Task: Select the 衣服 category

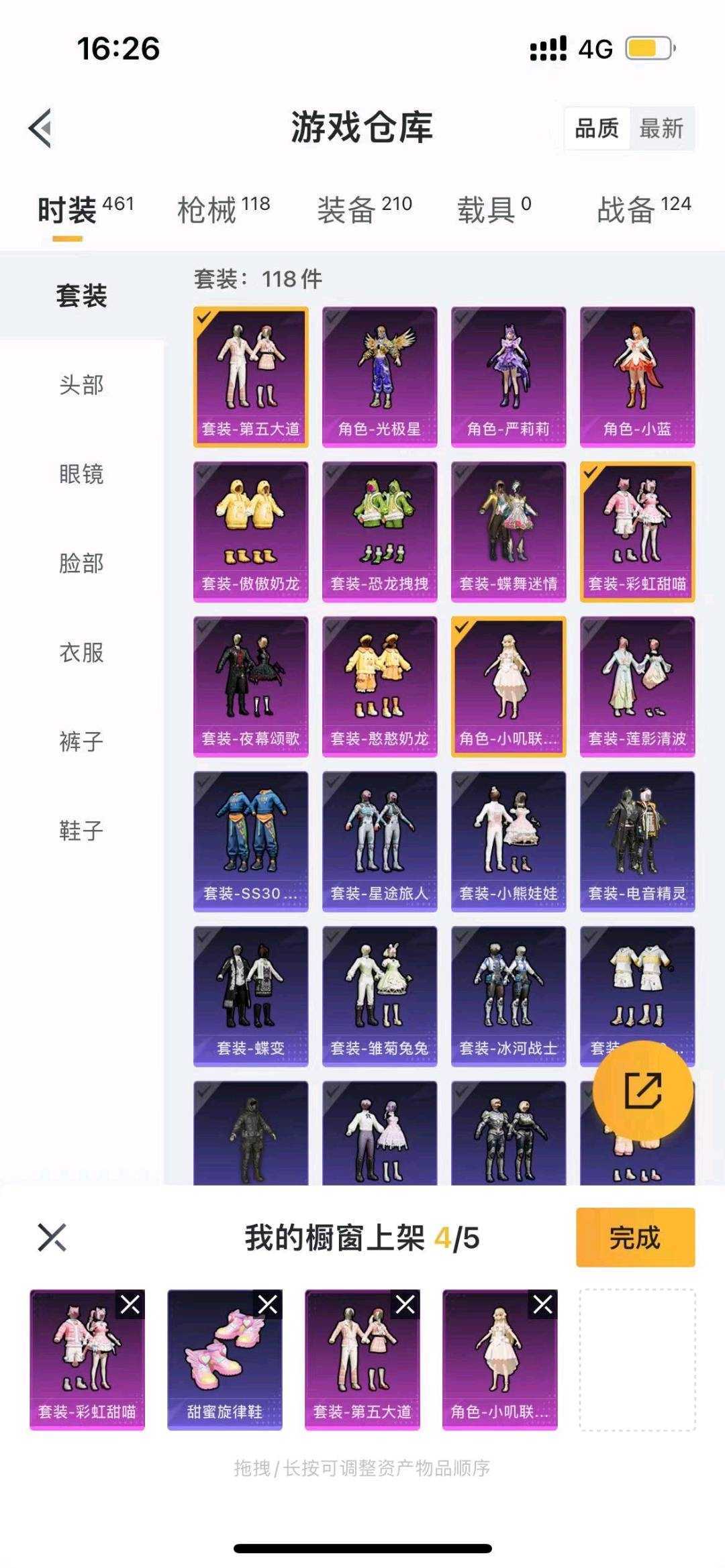Action: pos(81,652)
